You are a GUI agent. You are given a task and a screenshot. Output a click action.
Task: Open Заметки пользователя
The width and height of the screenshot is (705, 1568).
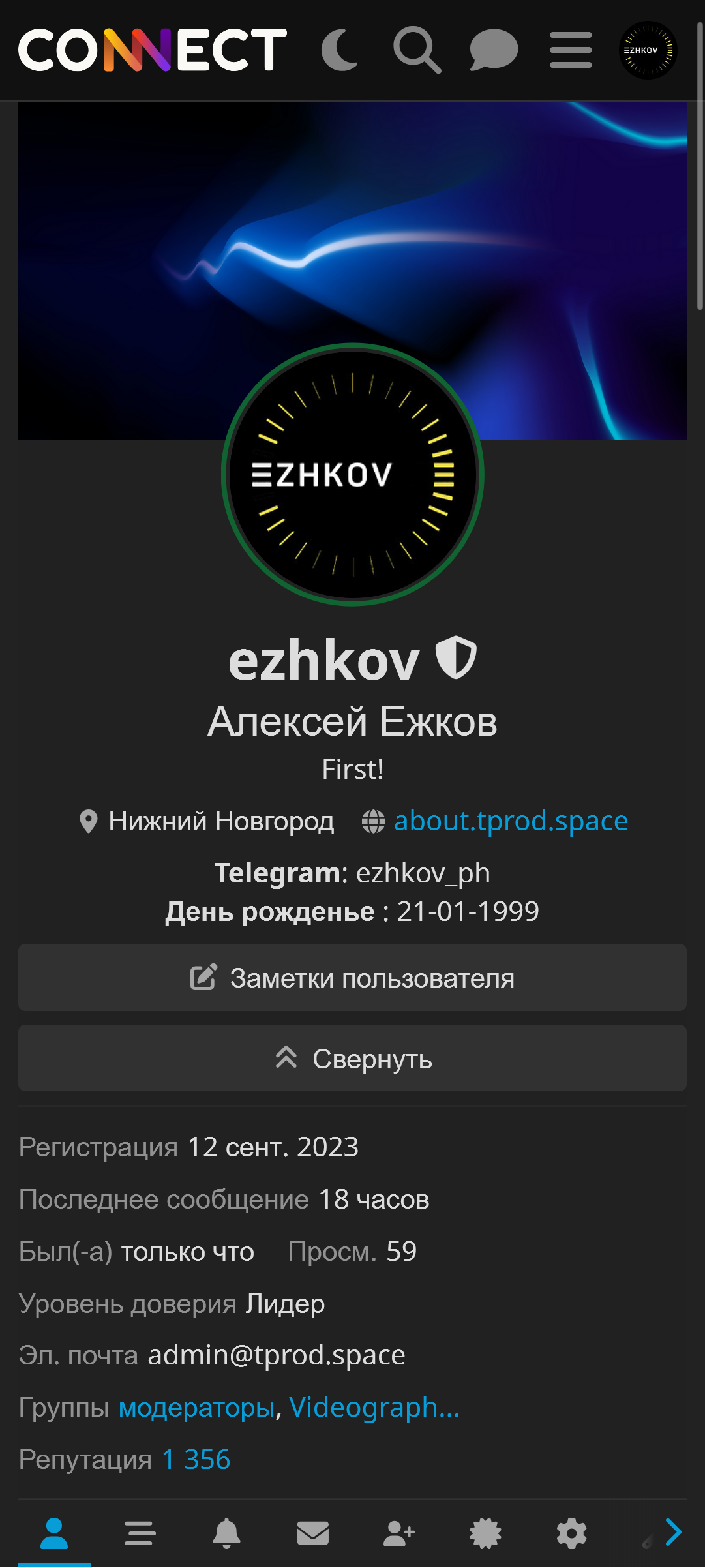tap(352, 978)
